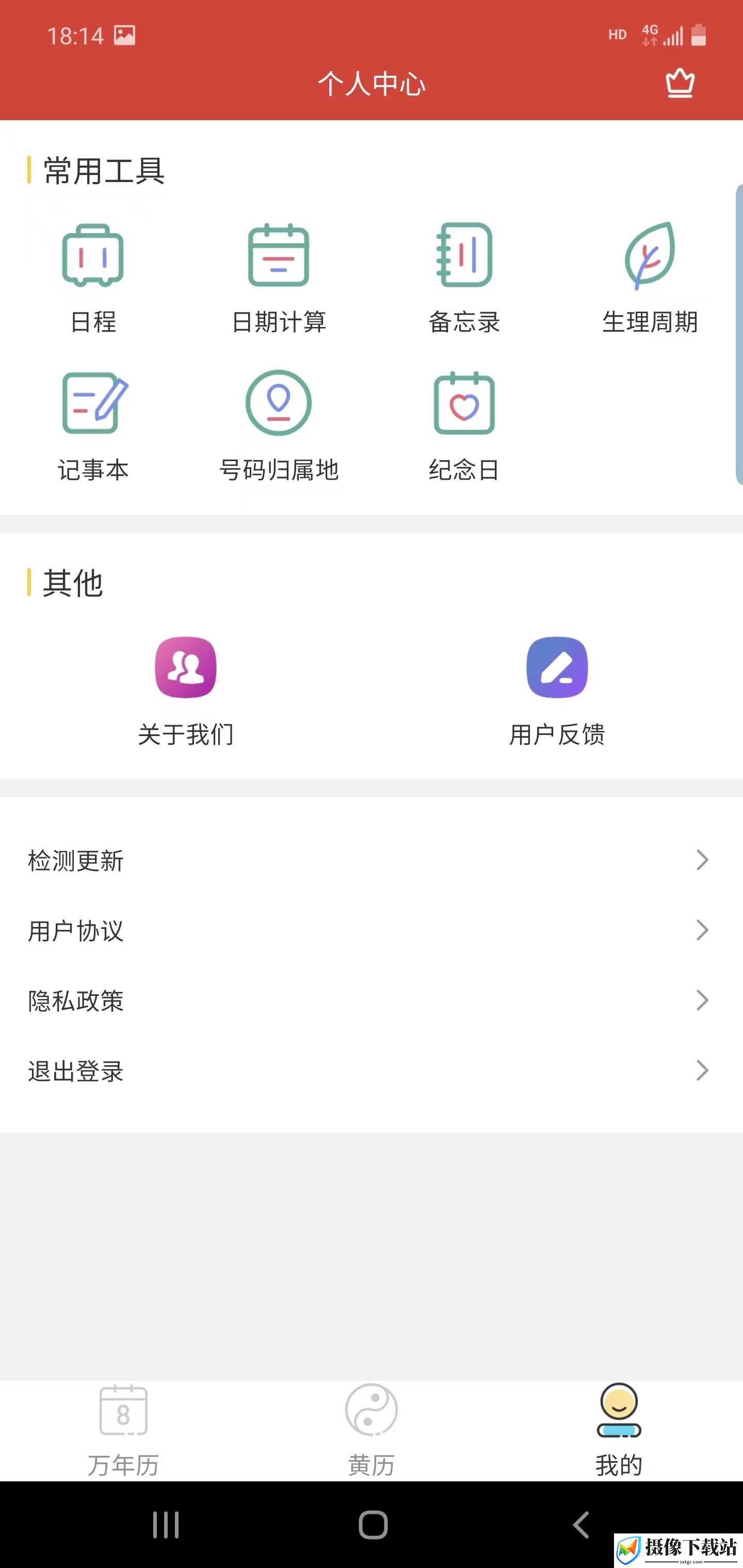Screen dimensions: 743x1568
Task: Select the 我的 tab
Action: 619,1430
